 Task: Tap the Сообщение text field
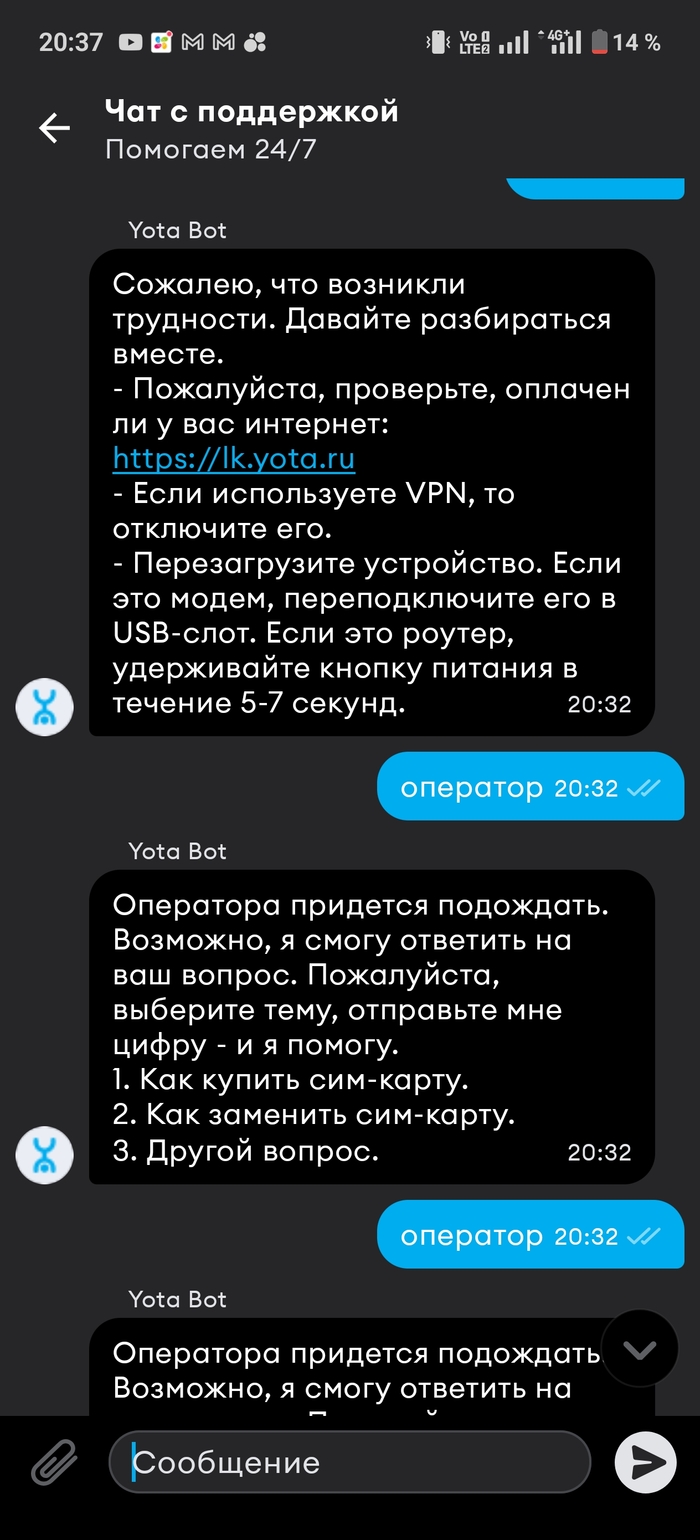pyautogui.click(x=350, y=1464)
